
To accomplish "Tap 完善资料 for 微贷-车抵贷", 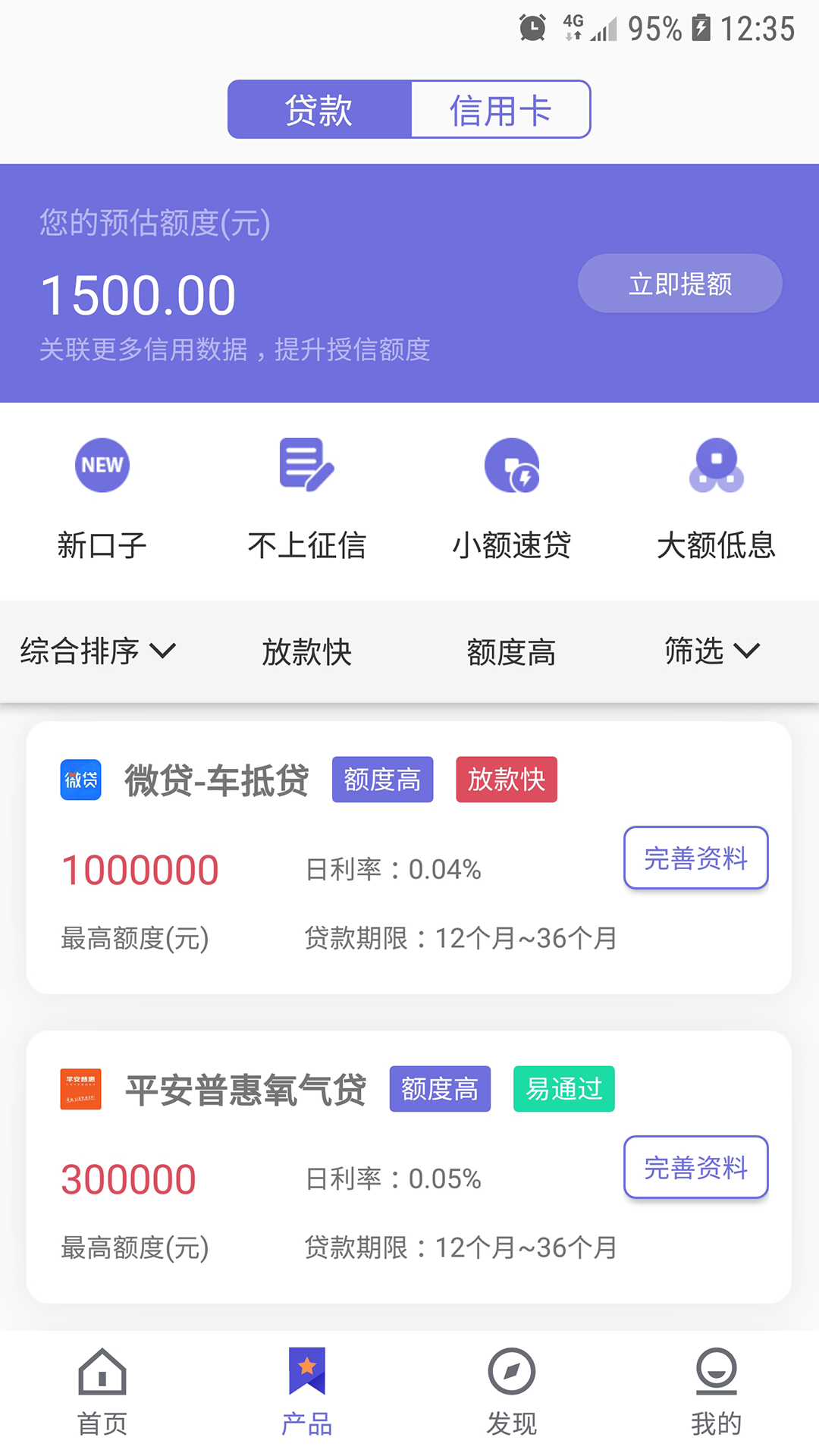I will (695, 858).
